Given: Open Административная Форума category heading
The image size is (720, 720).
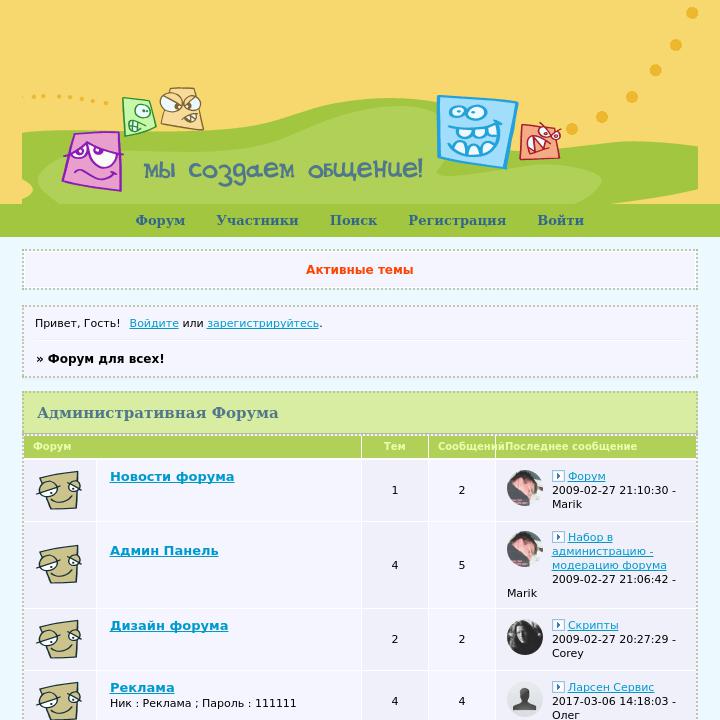Looking at the screenshot, I should click(x=158, y=413).
